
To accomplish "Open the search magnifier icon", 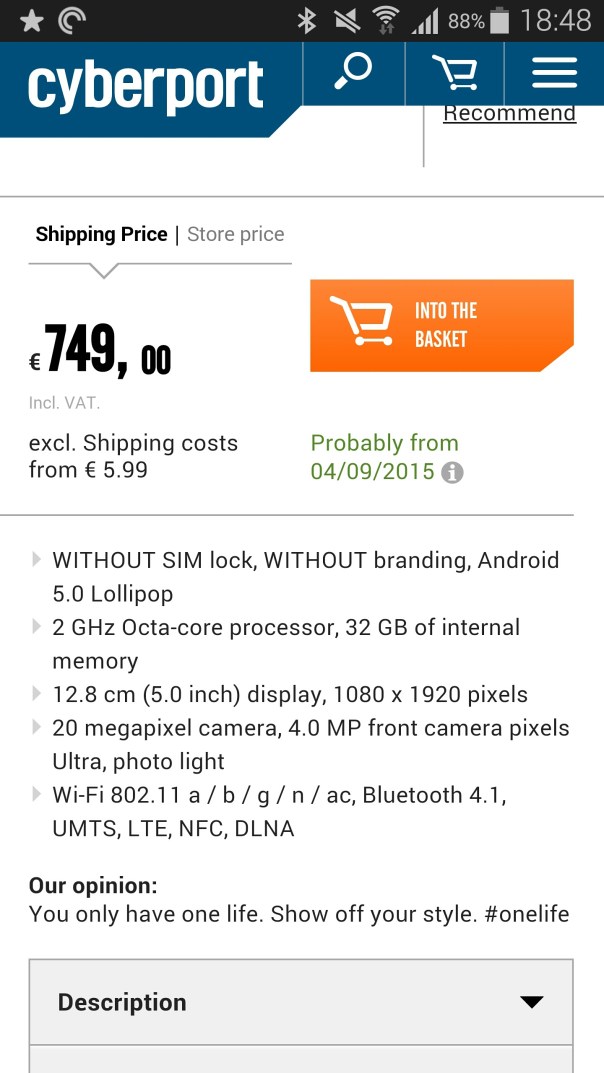I will (x=353, y=73).
